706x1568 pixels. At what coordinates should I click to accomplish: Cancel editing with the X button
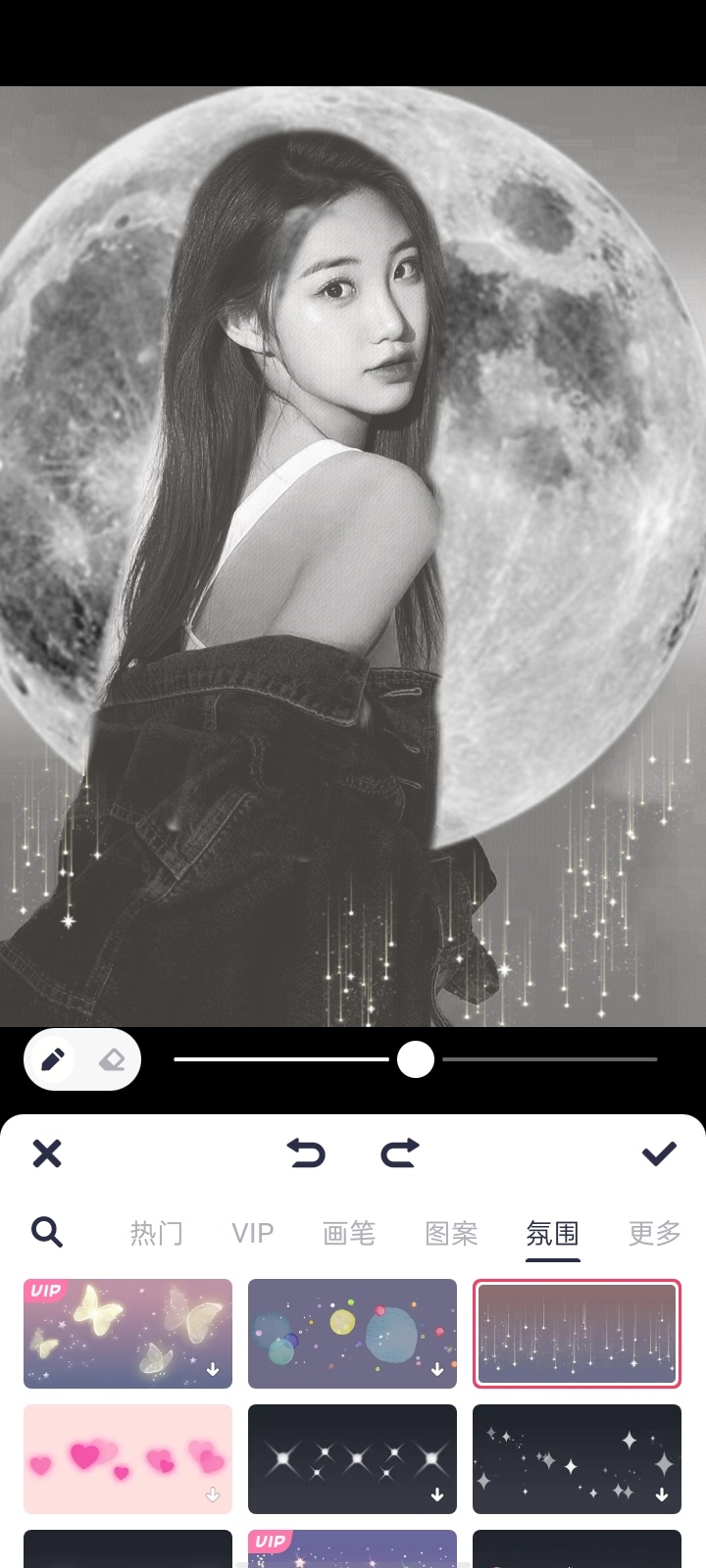(47, 1153)
